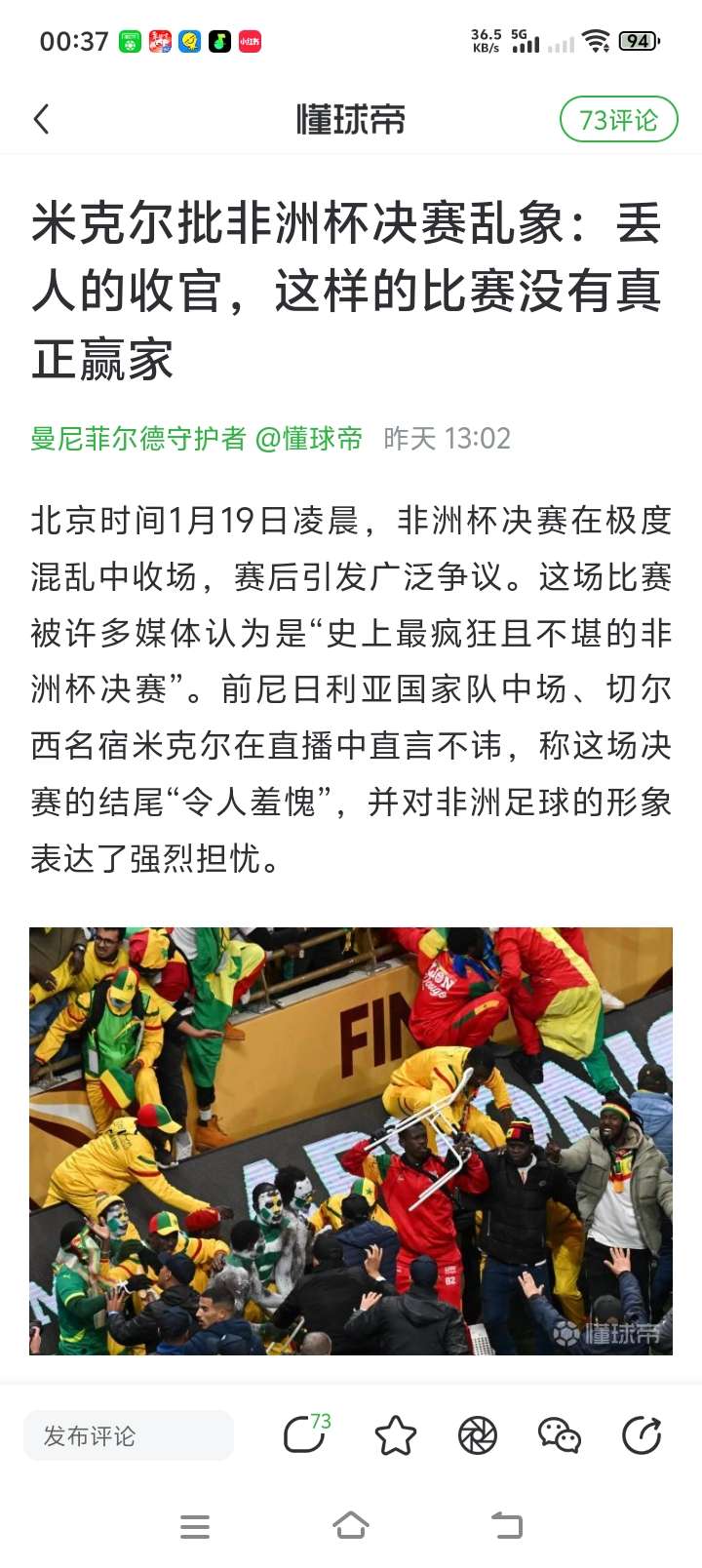Favorite this article with the star
702x1568 pixels.
coord(395,1435)
